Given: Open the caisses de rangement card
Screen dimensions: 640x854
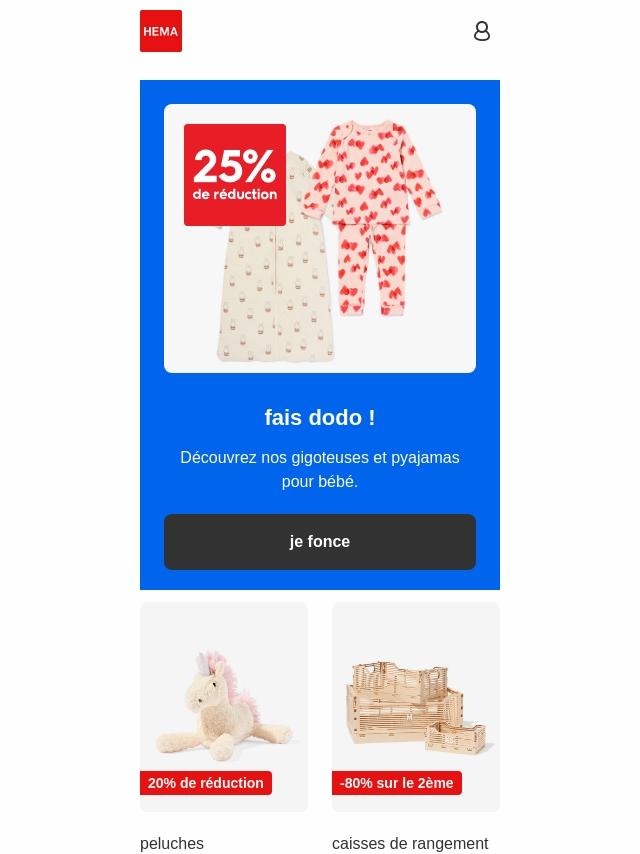Looking at the screenshot, I should [416, 706].
